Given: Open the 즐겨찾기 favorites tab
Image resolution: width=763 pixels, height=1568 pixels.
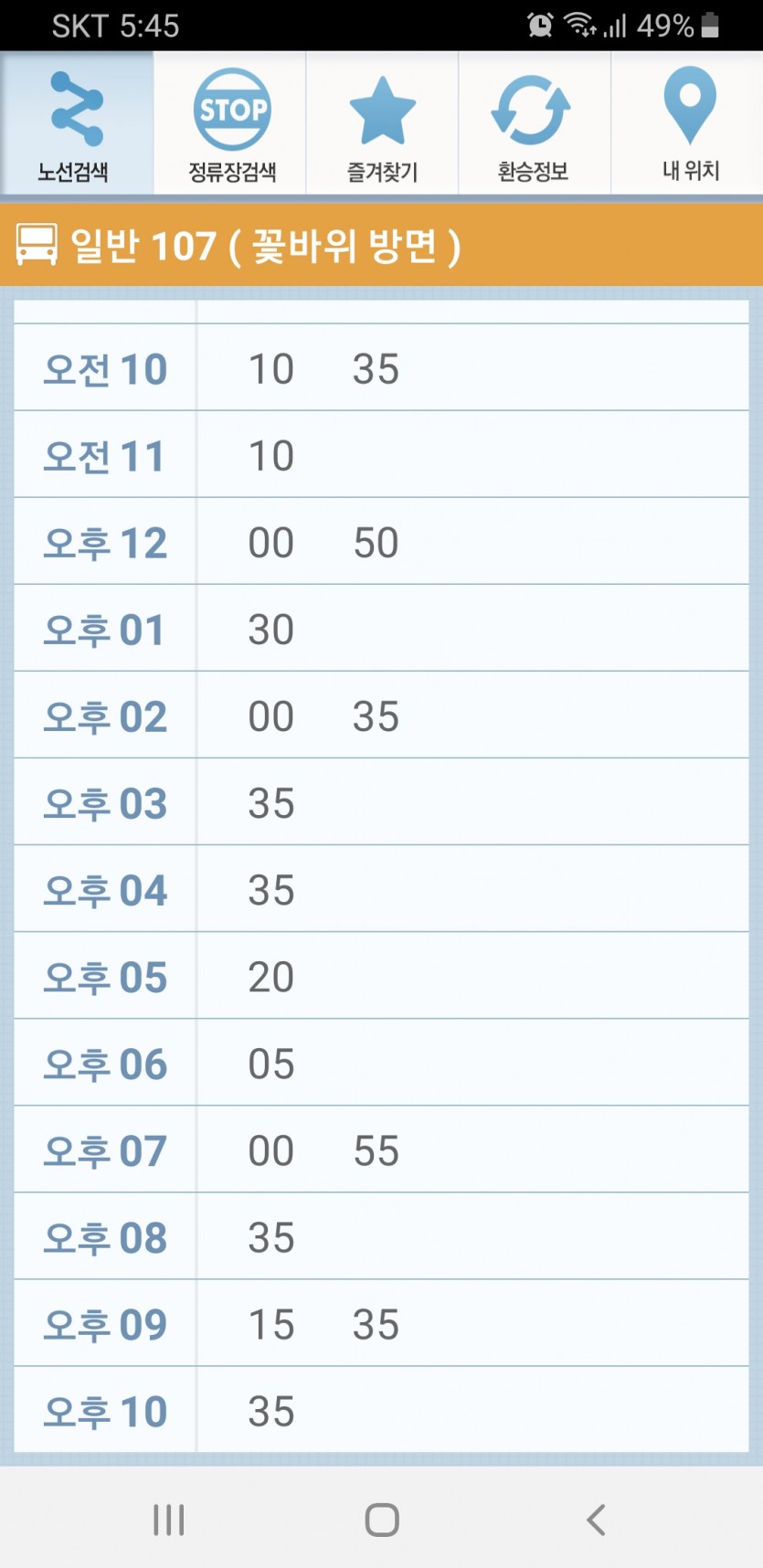Looking at the screenshot, I should [x=382, y=122].
